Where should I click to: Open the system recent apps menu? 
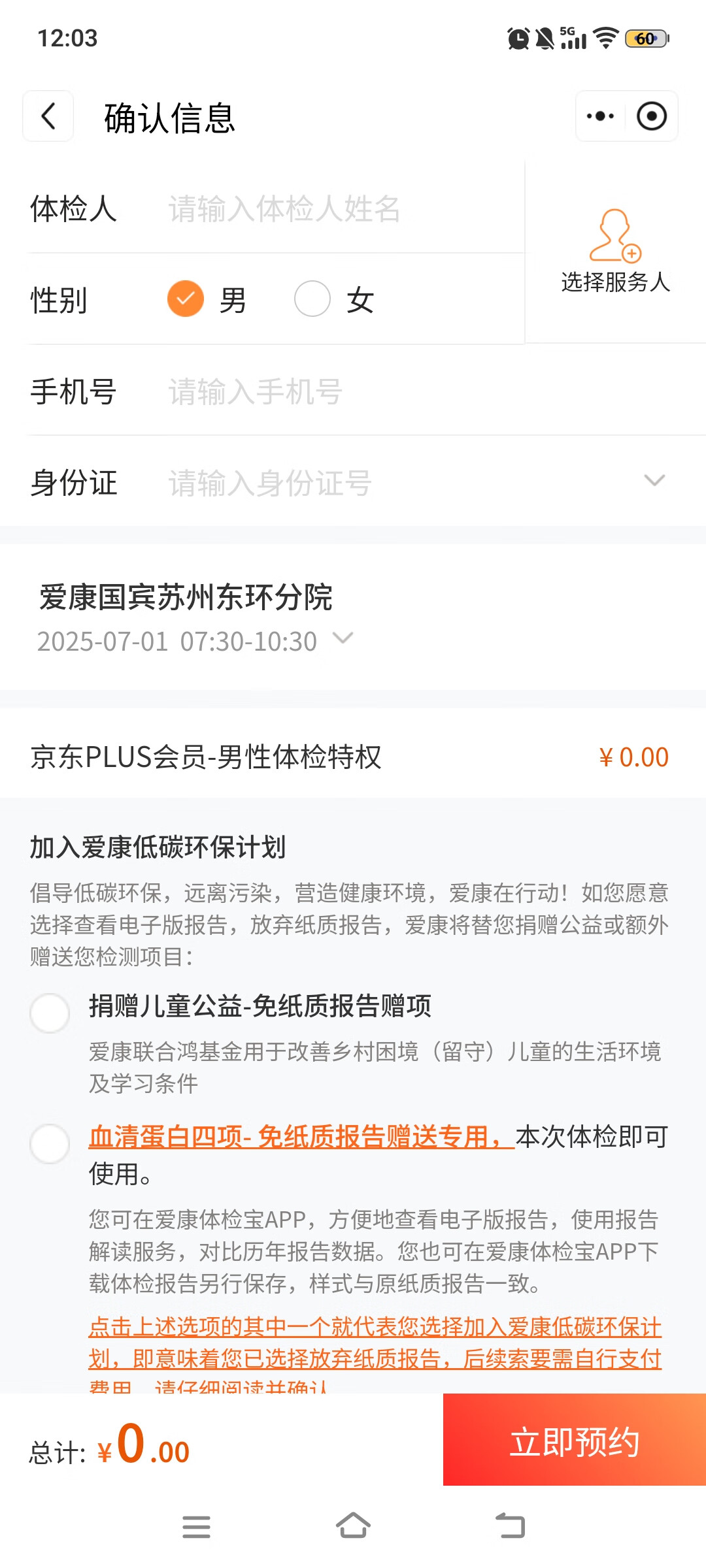coord(196,1527)
